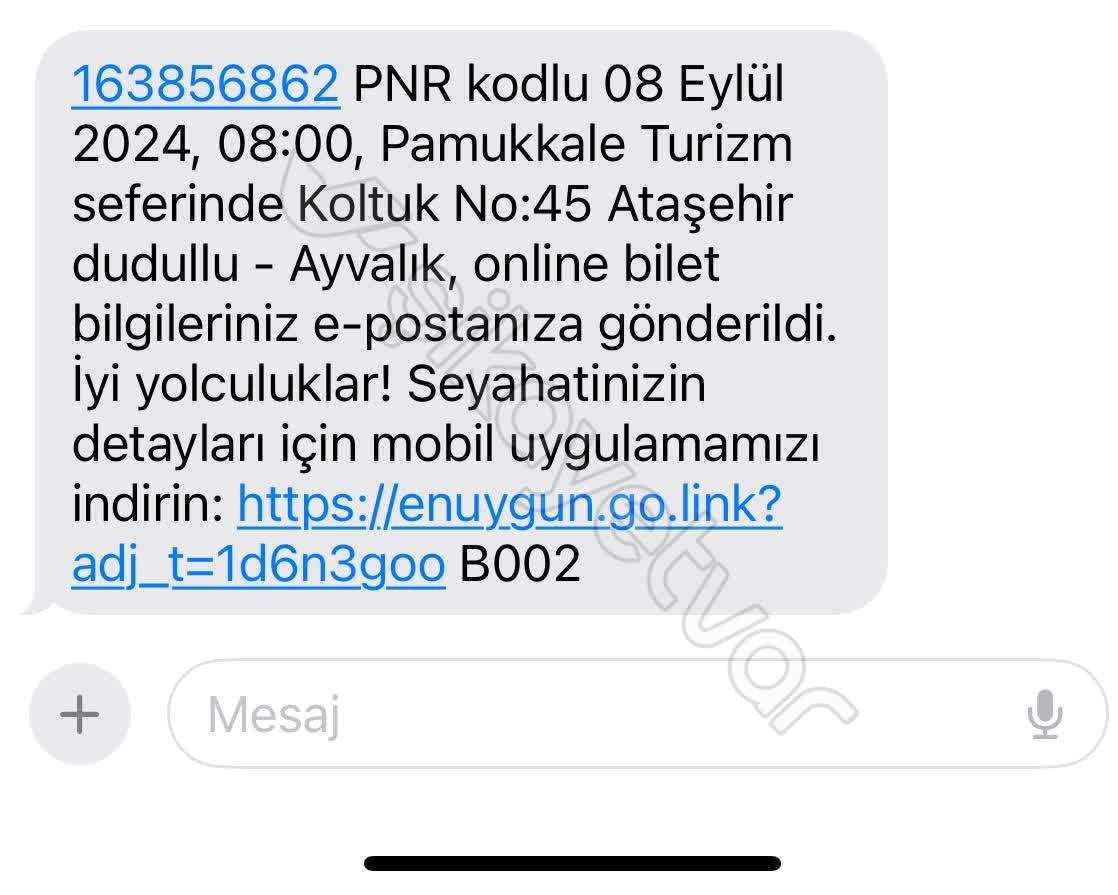Open the enuygun.go.link URL
Viewport: 1118px width, 895px height.
(509, 506)
